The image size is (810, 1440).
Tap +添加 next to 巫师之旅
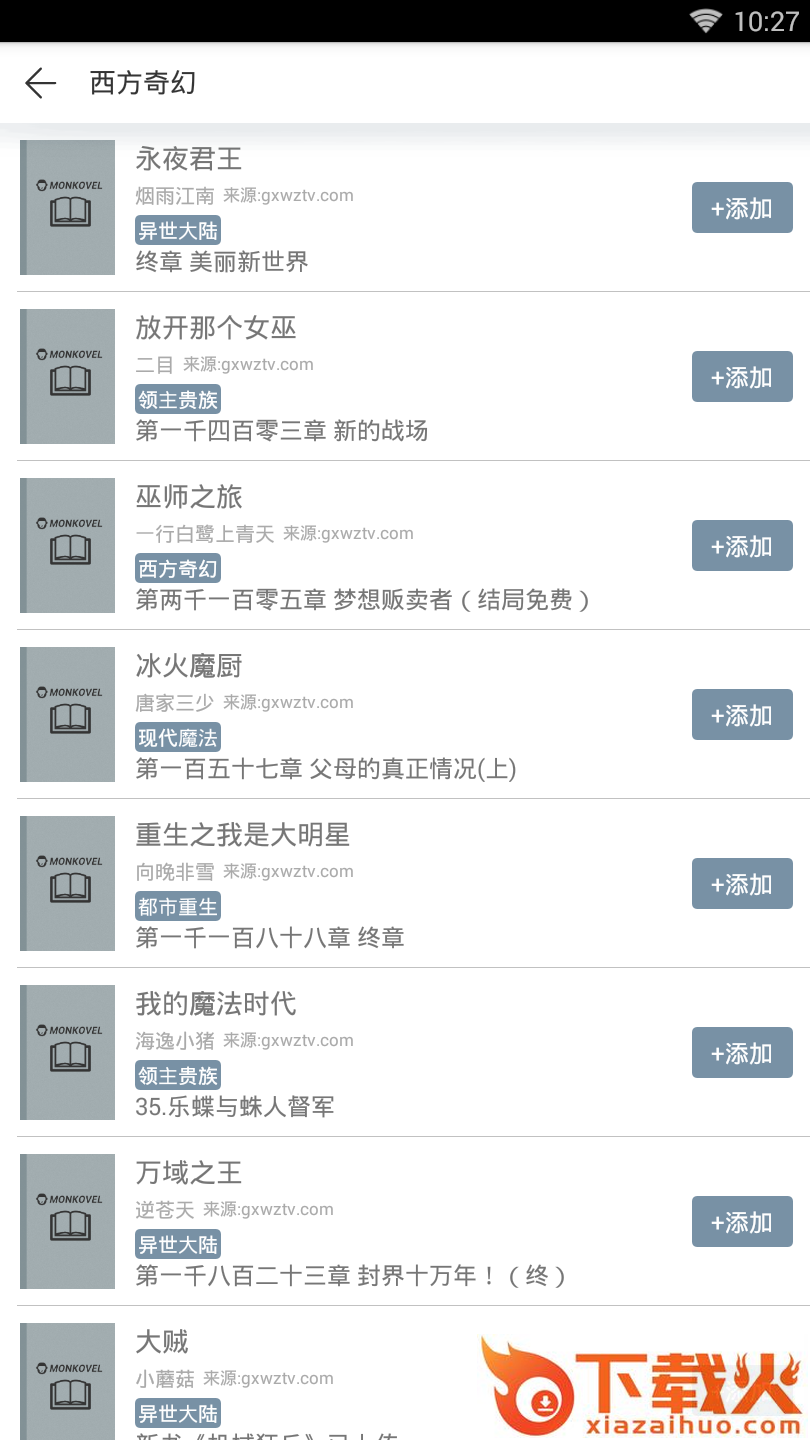(x=742, y=546)
